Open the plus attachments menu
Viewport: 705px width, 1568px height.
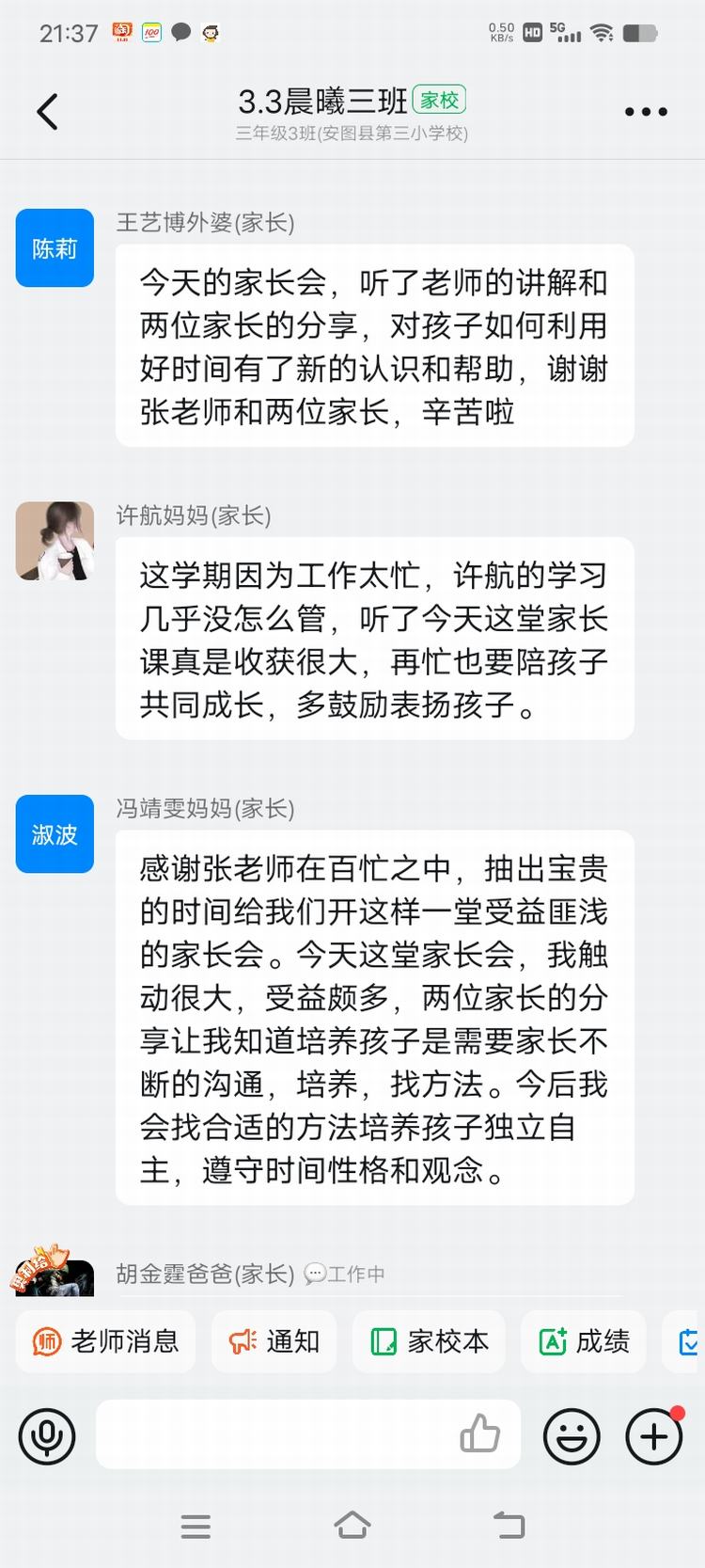coord(654,1436)
